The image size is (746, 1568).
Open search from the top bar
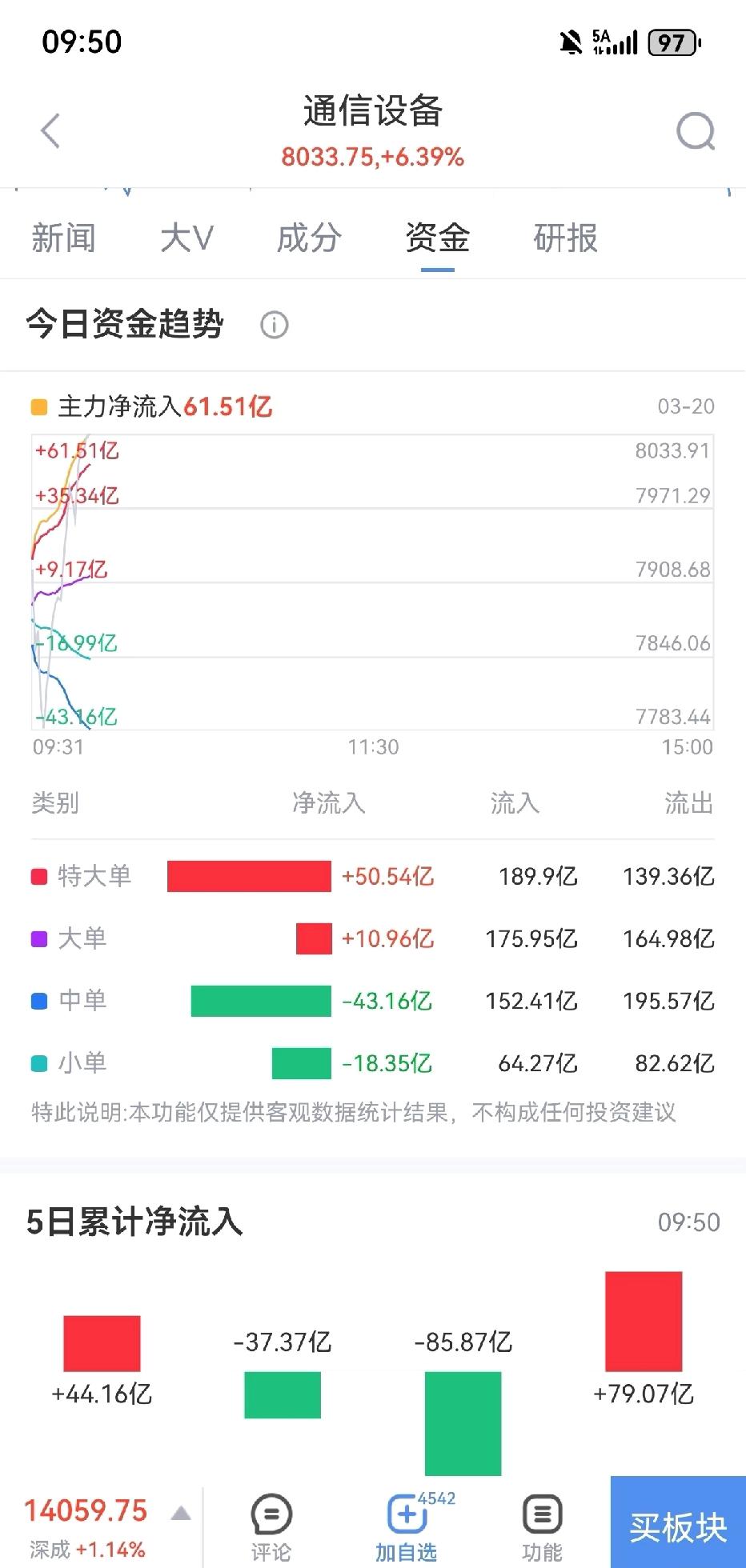coord(696,130)
